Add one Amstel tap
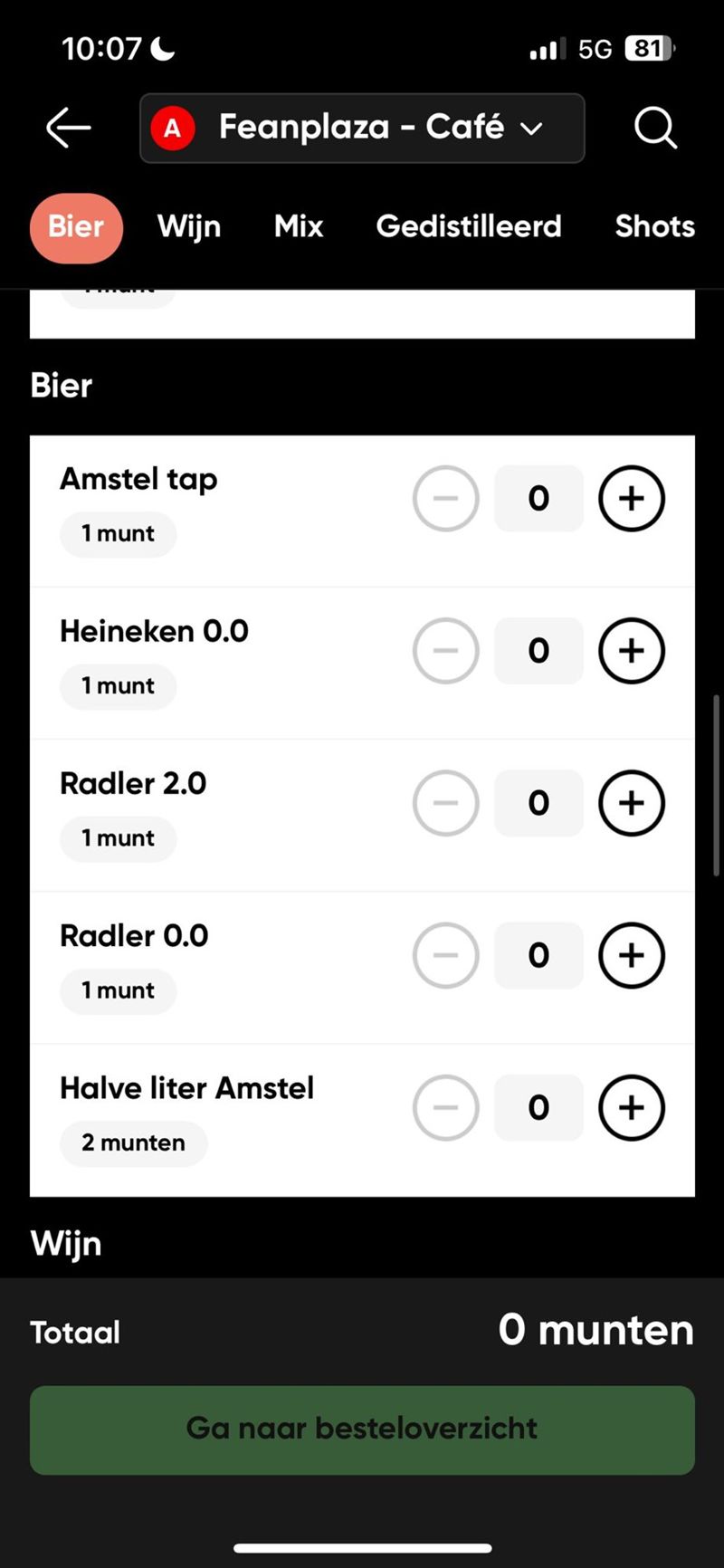 632,498
